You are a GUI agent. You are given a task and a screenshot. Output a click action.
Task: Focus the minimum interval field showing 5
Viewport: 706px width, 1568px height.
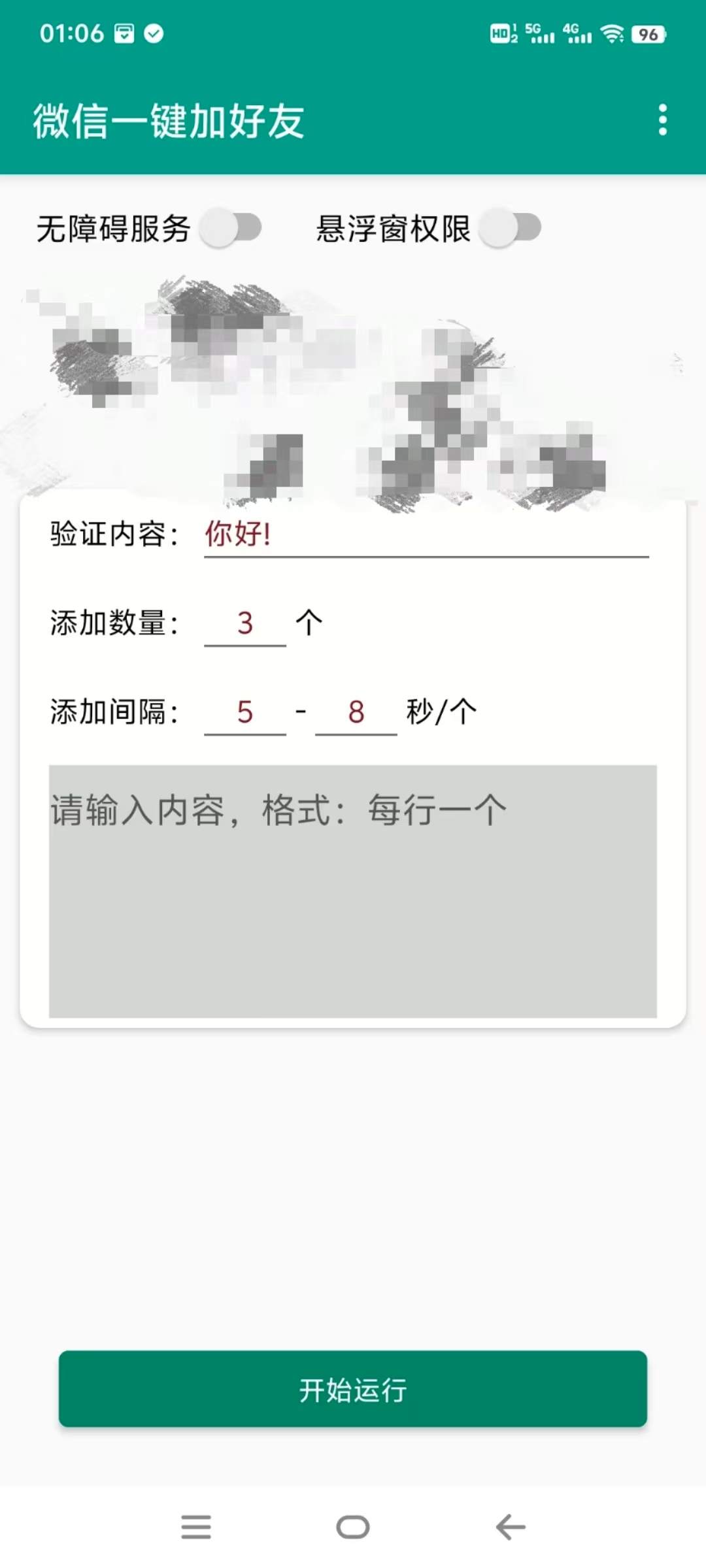(x=245, y=712)
